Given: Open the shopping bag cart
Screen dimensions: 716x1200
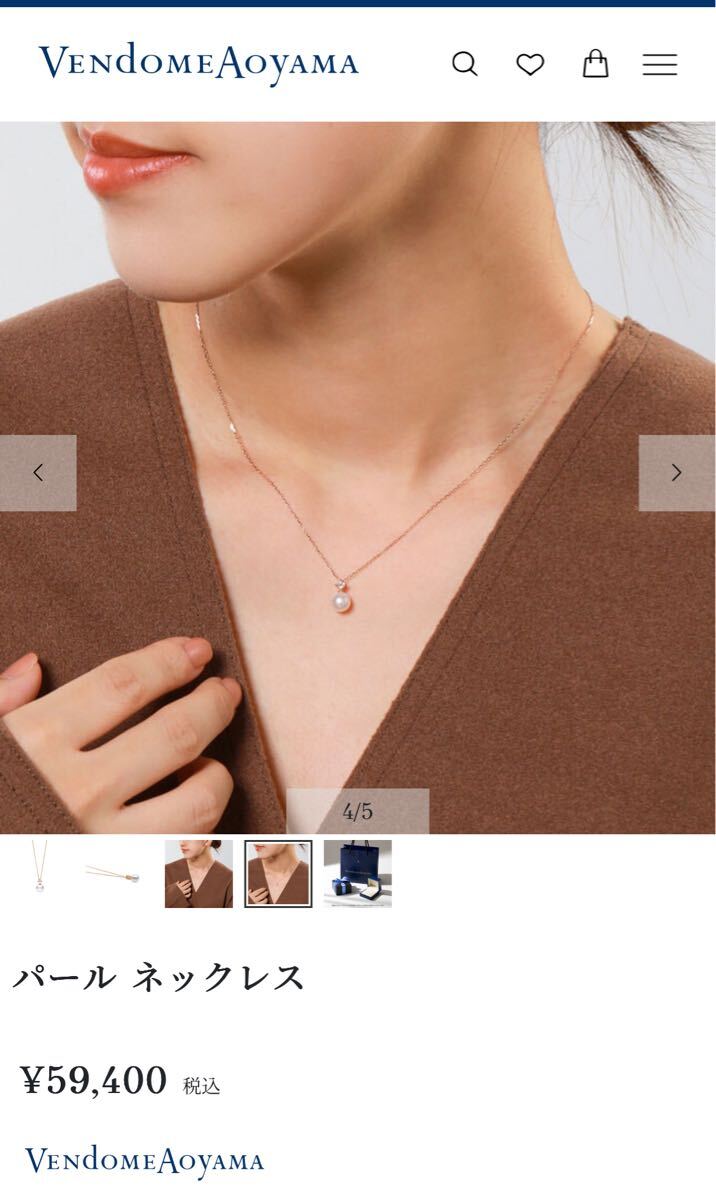Looking at the screenshot, I should click(595, 64).
